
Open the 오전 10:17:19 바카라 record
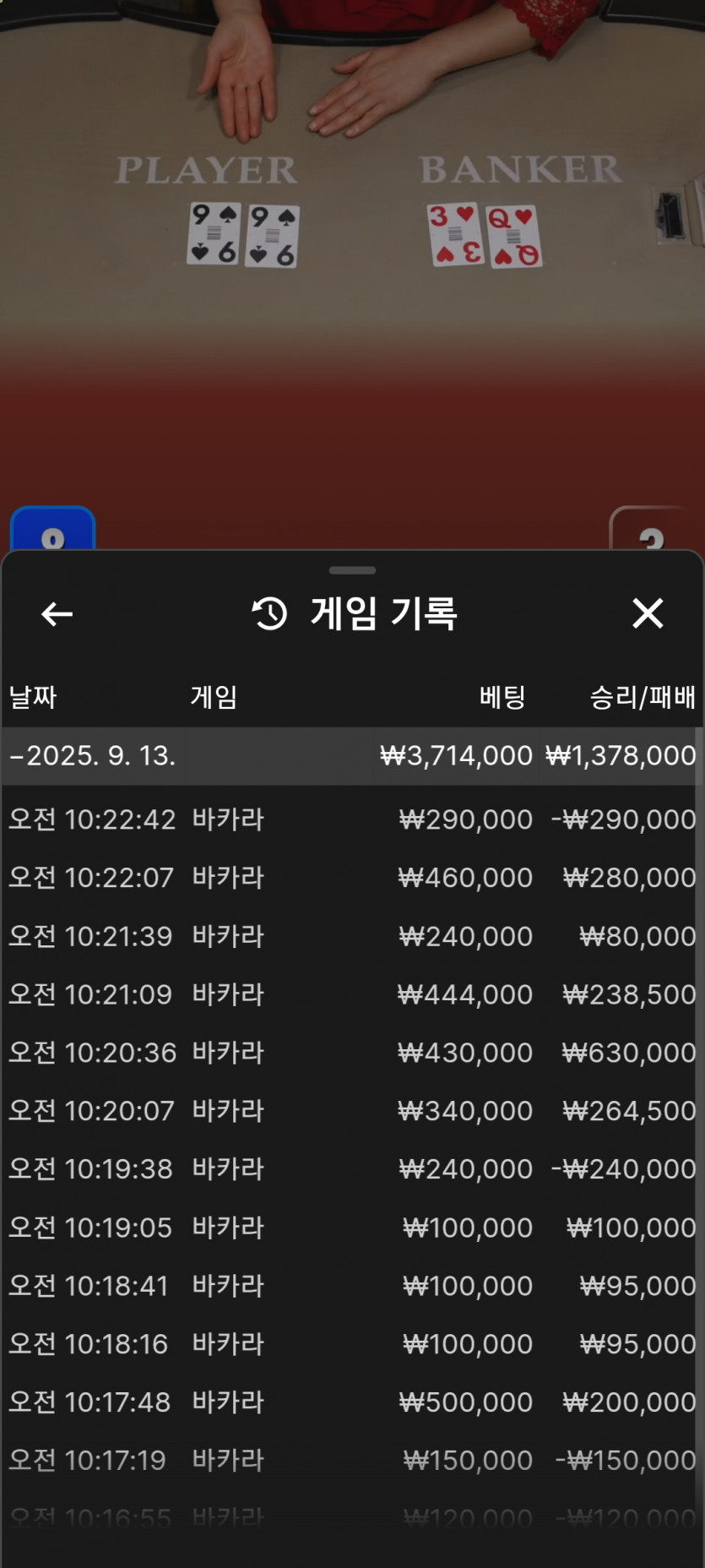click(352, 1461)
